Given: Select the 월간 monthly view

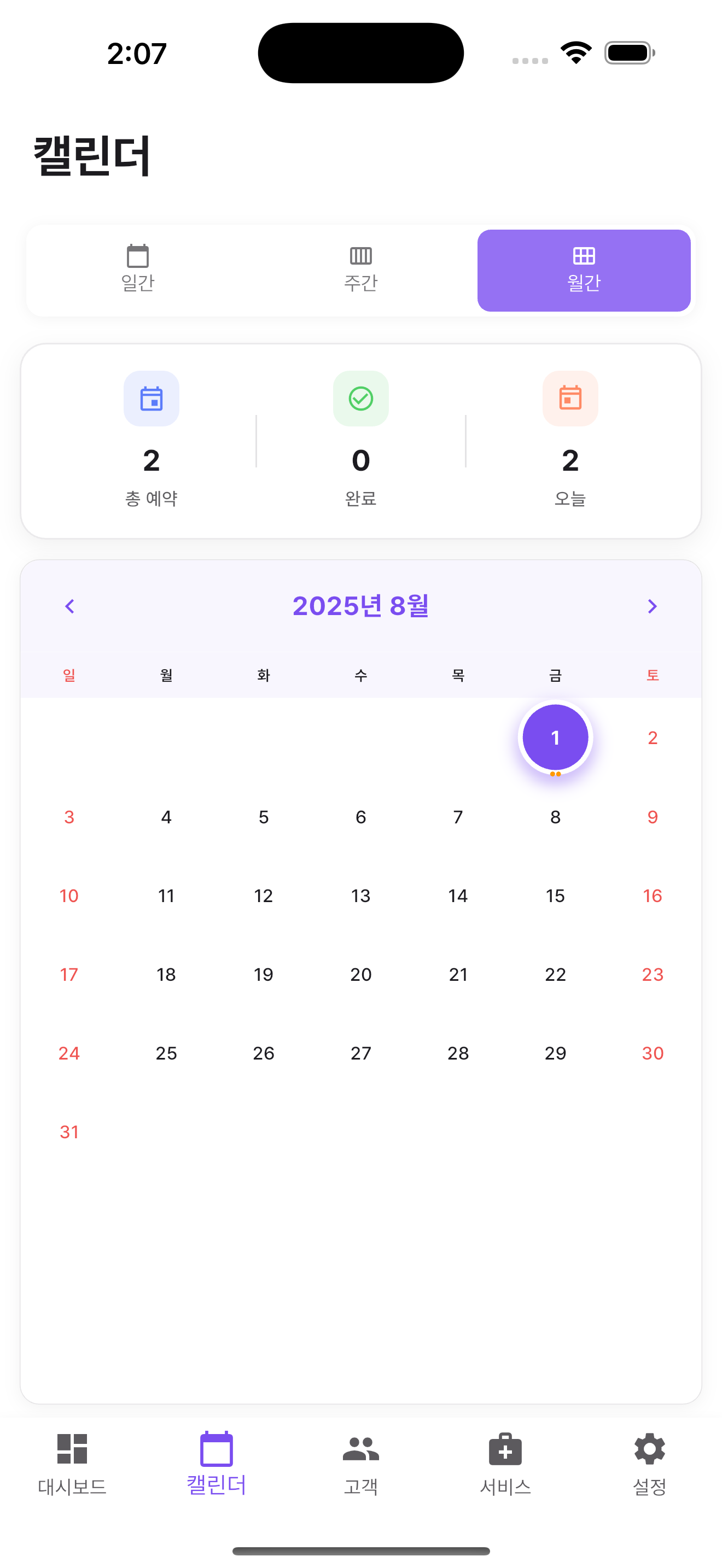Looking at the screenshot, I should coord(583,270).
